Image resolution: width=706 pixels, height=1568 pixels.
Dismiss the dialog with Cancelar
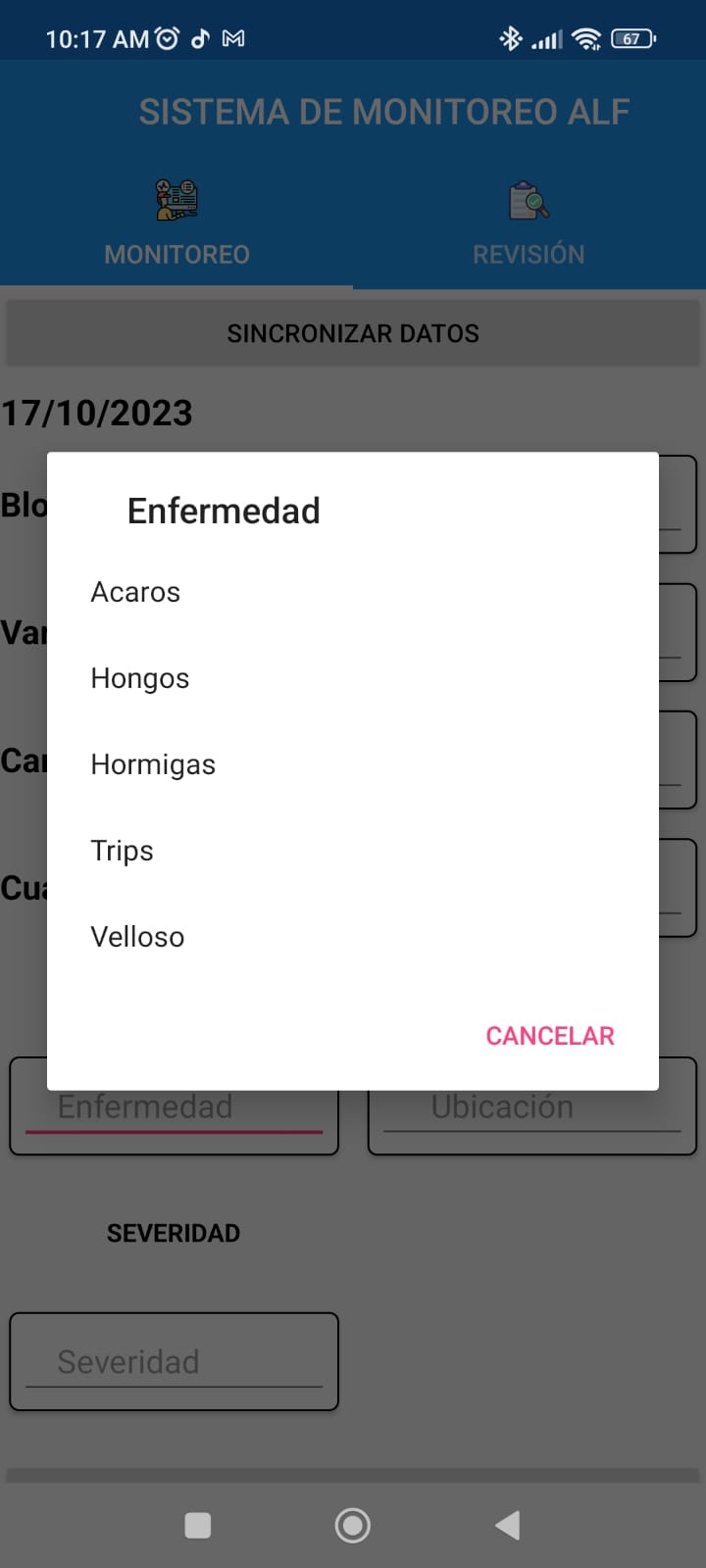point(549,1036)
